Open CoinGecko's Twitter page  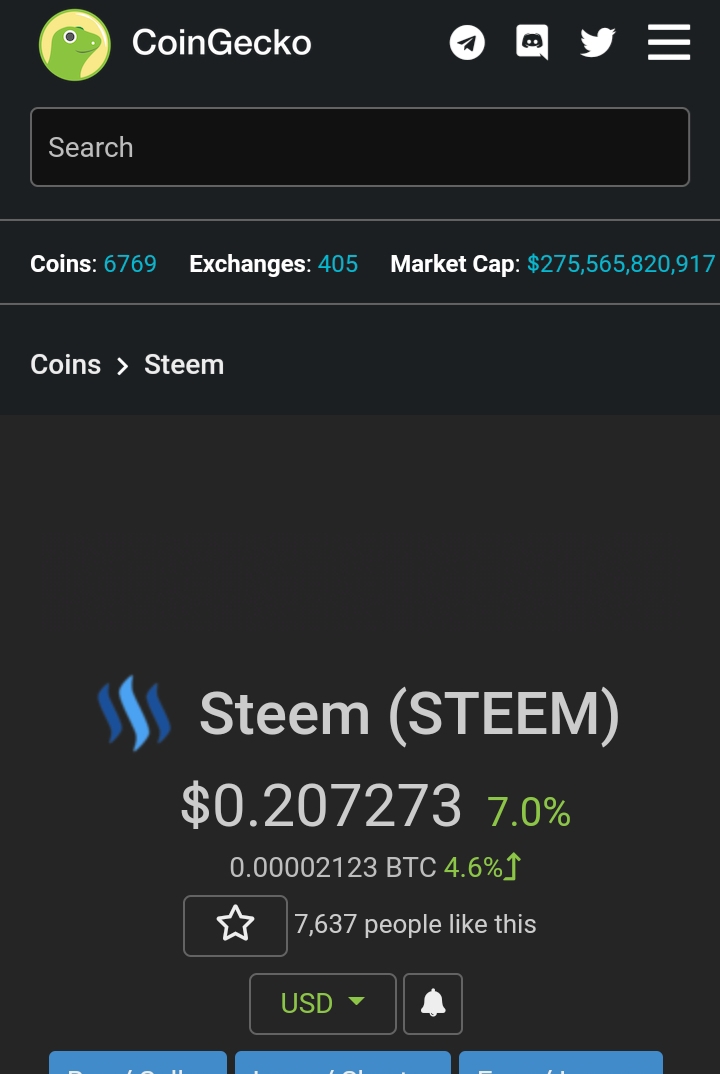(x=597, y=43)
